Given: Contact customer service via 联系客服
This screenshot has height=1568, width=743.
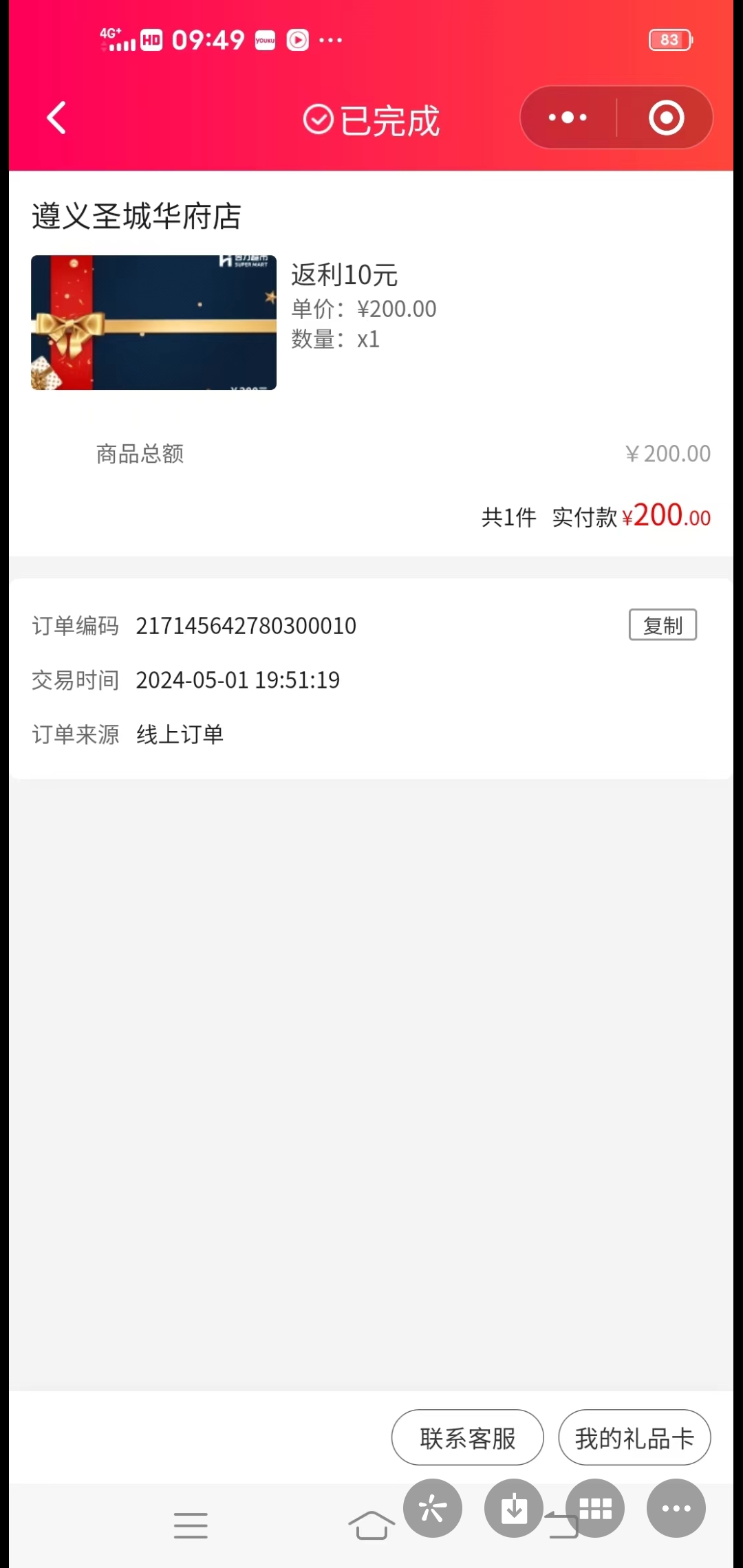Looking at the screenshot, I should point(467,1438).
